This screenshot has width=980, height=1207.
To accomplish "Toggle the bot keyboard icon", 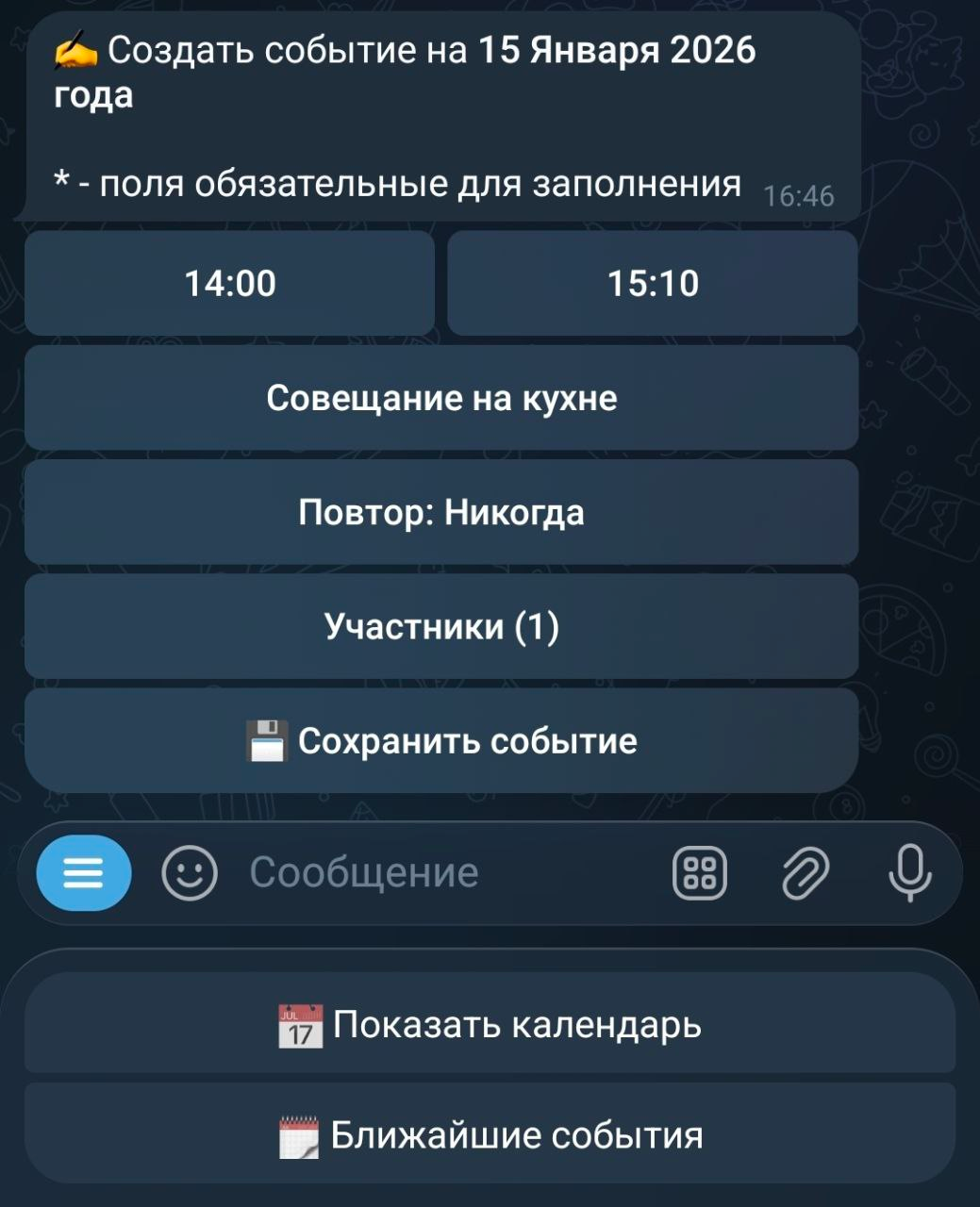I will 699,873.
